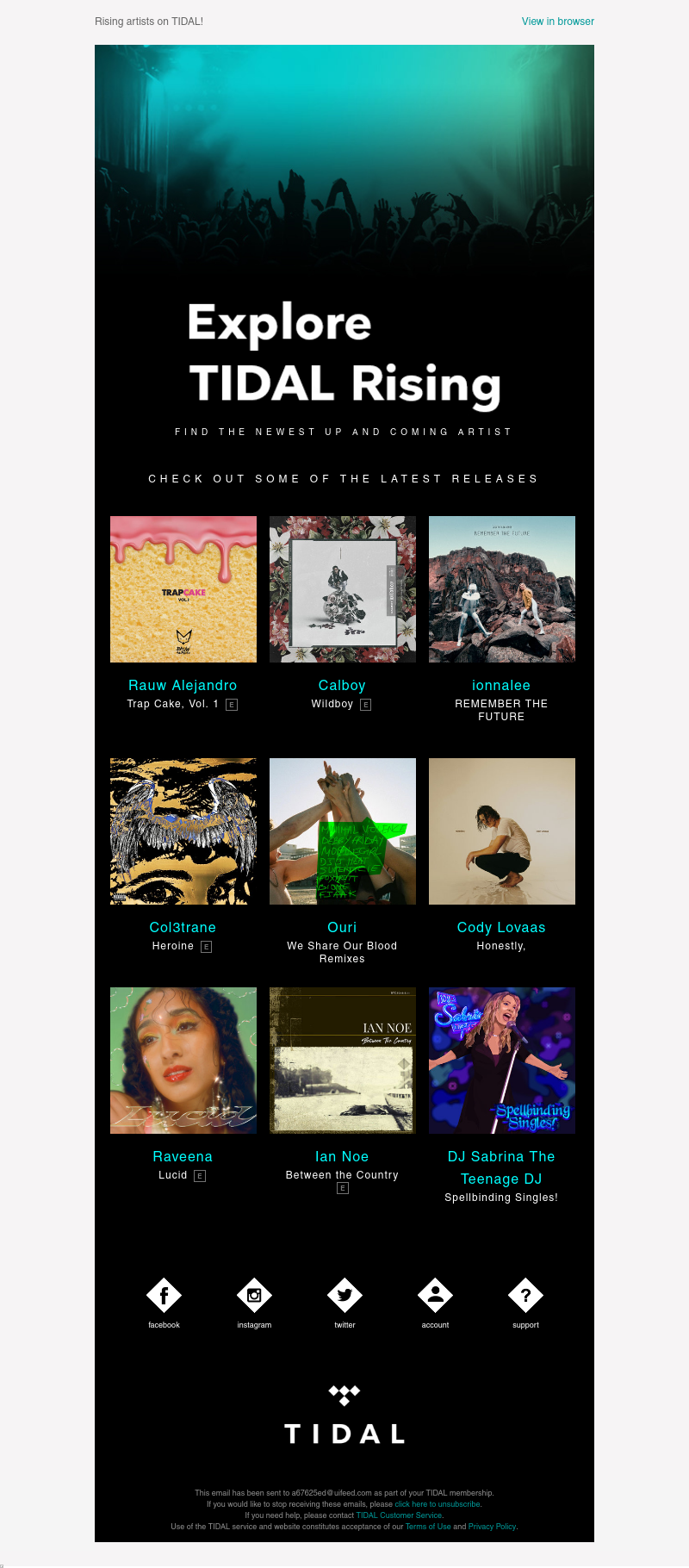Click the Instagram diamond icon
This screenshot has width=689, height=1568.
point(254,1294)
